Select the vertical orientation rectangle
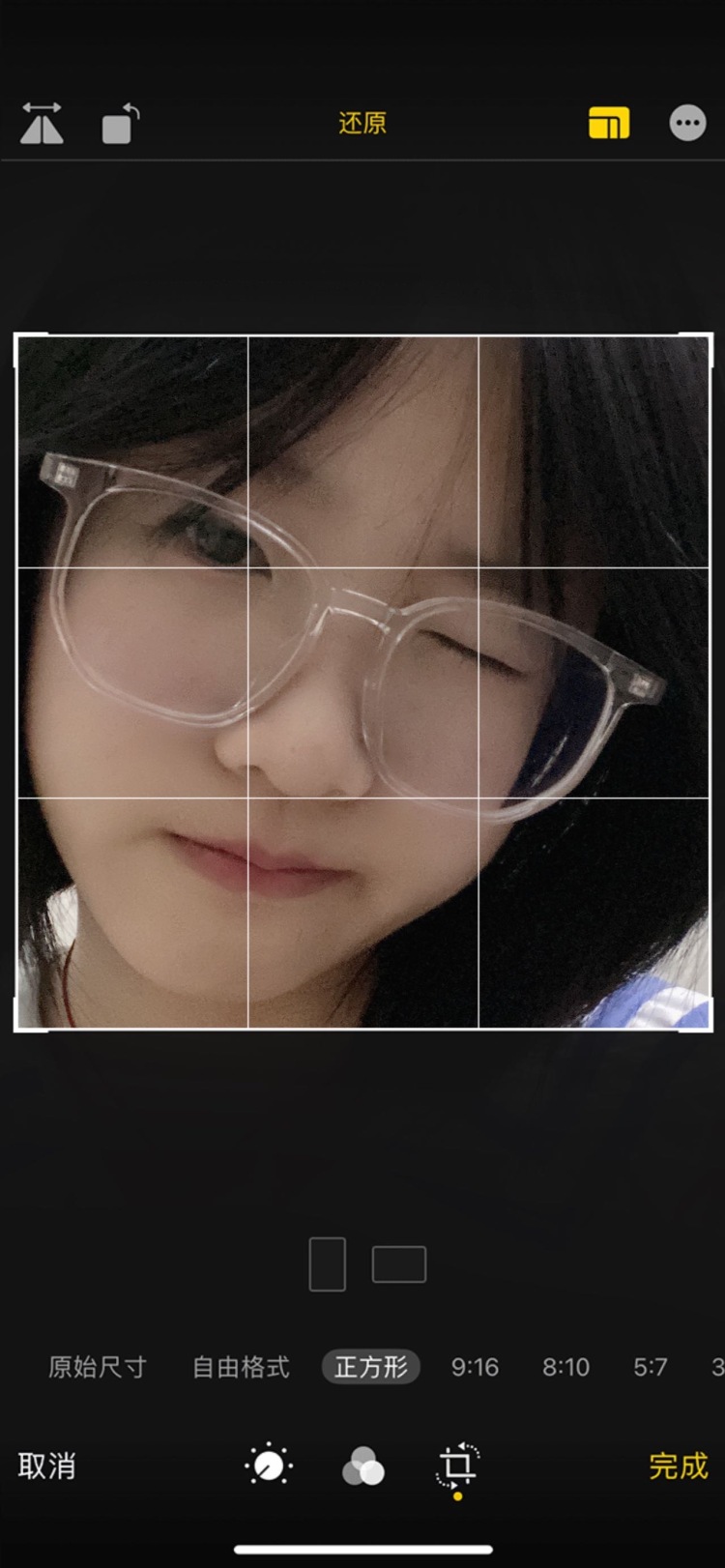725x1568 pixels. [x=327, y=1263]
